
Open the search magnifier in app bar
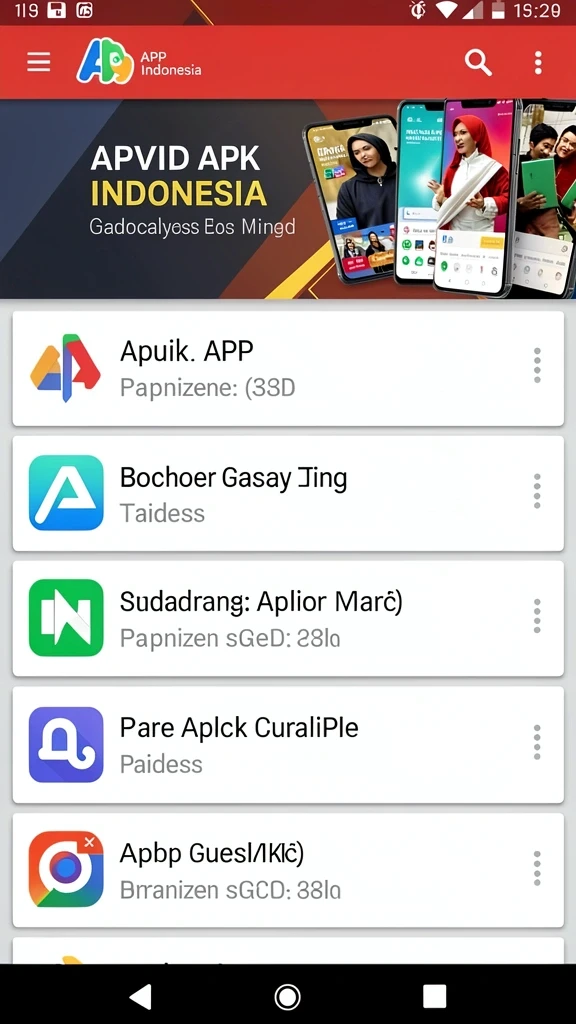click(x=478, y=63)
